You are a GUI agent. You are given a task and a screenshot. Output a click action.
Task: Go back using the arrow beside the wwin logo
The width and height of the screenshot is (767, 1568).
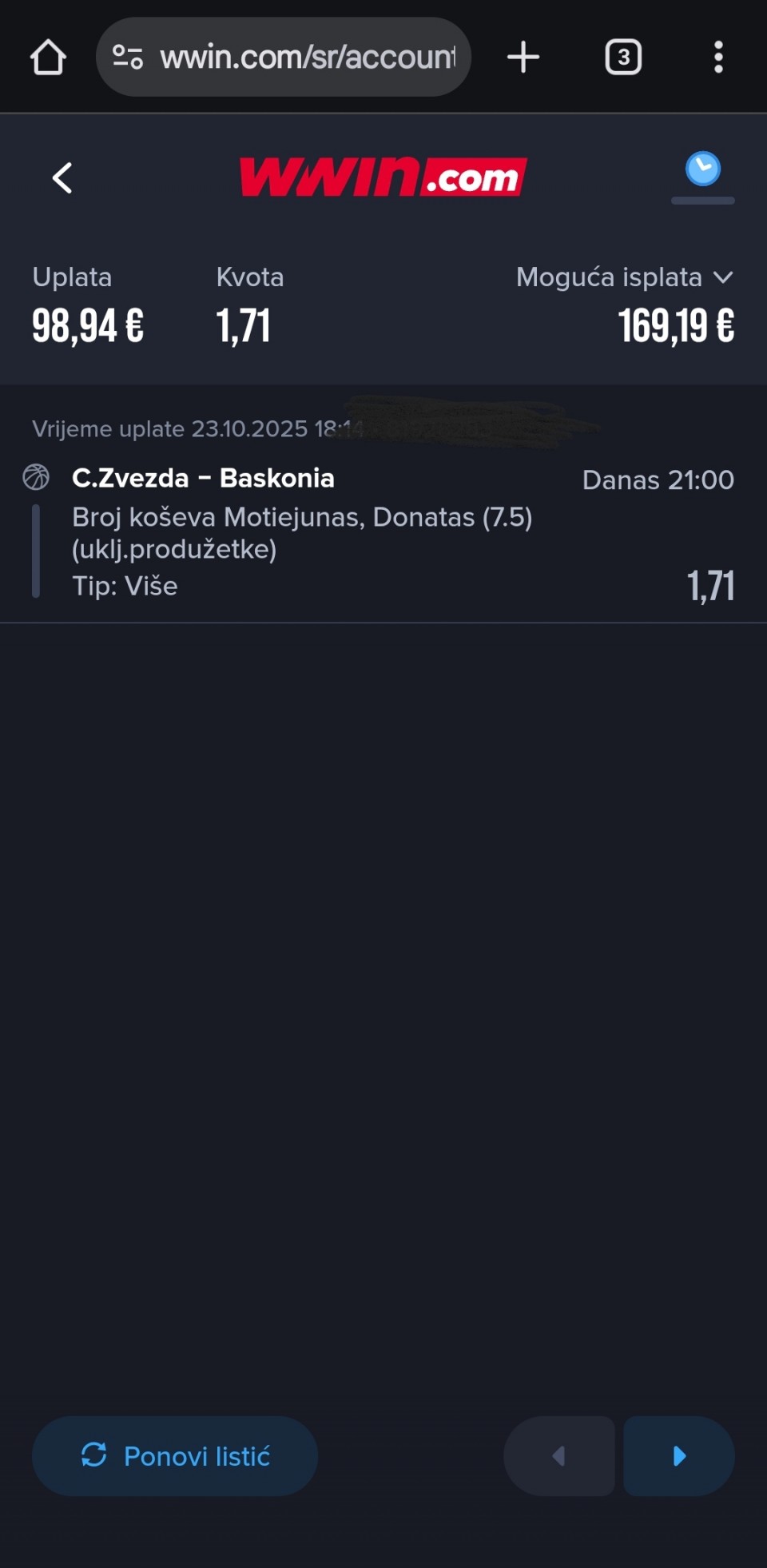click(x=62, y=177)
